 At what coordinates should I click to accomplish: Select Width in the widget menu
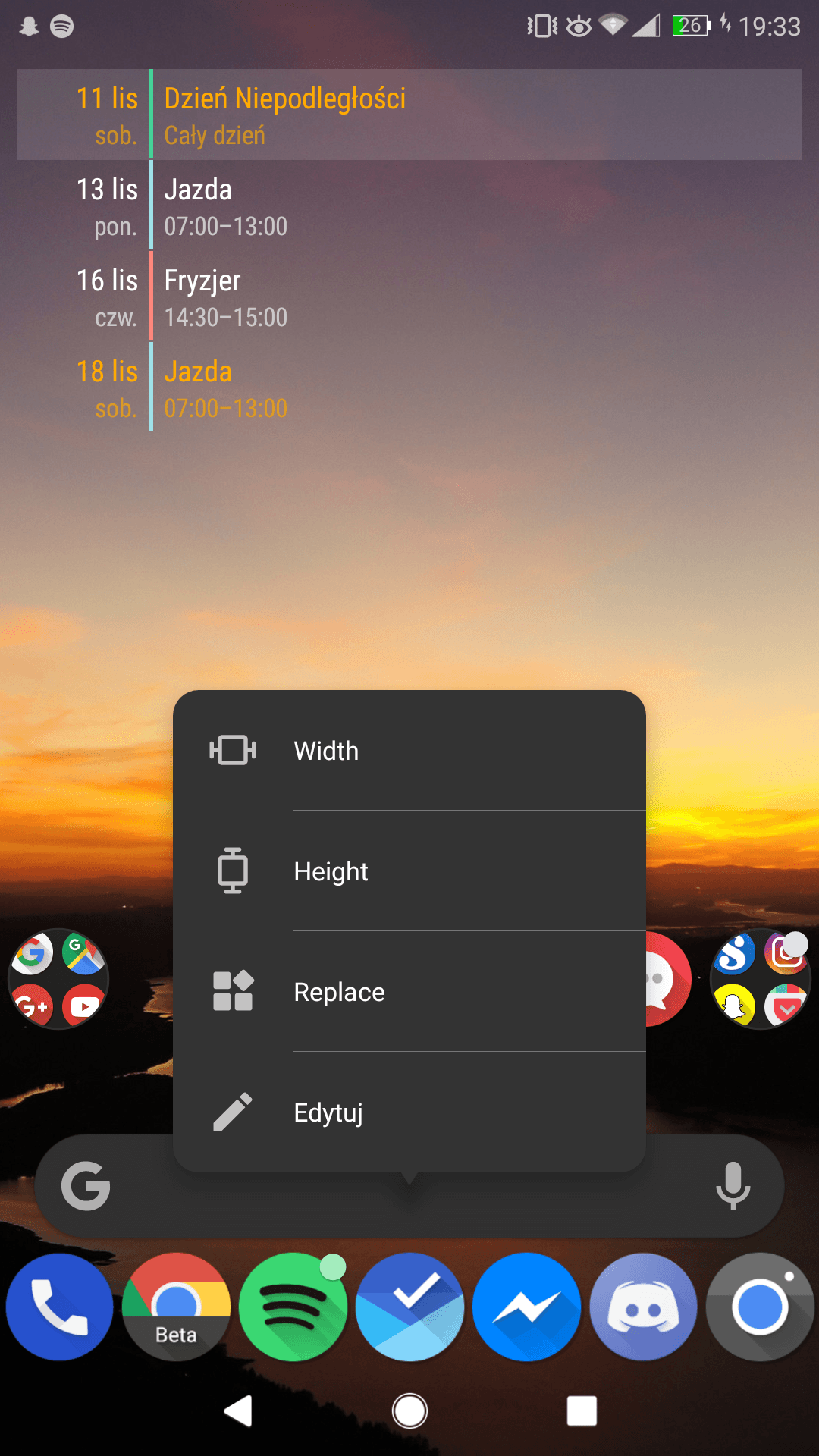[409, 751]
